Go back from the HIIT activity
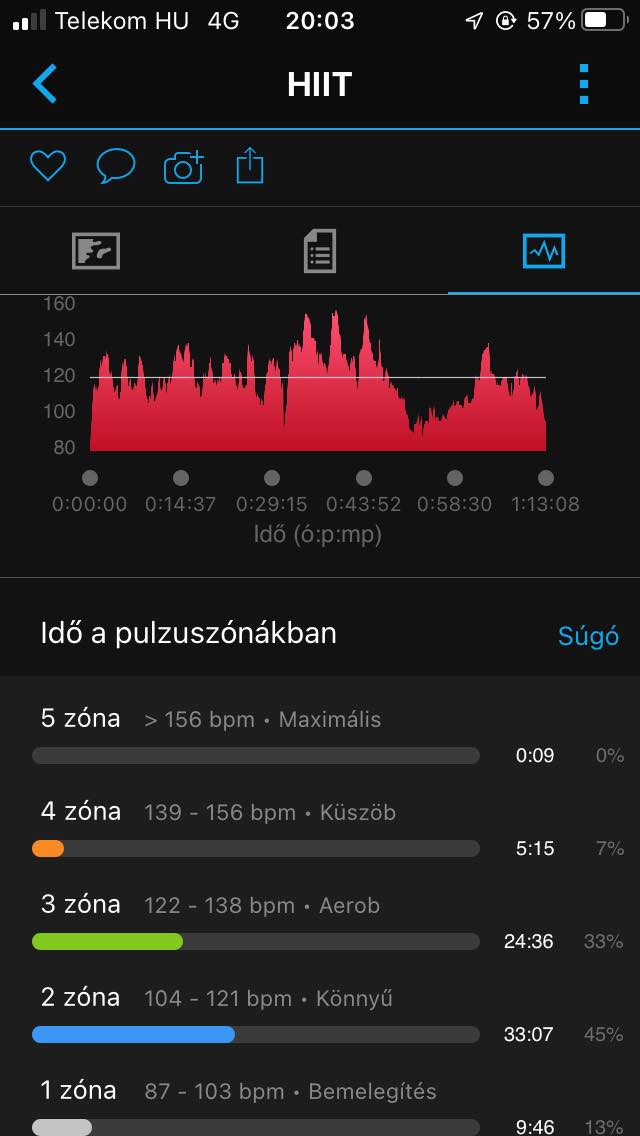The image size is (640, 1136). pyautogui.click(x=44, y=84)
